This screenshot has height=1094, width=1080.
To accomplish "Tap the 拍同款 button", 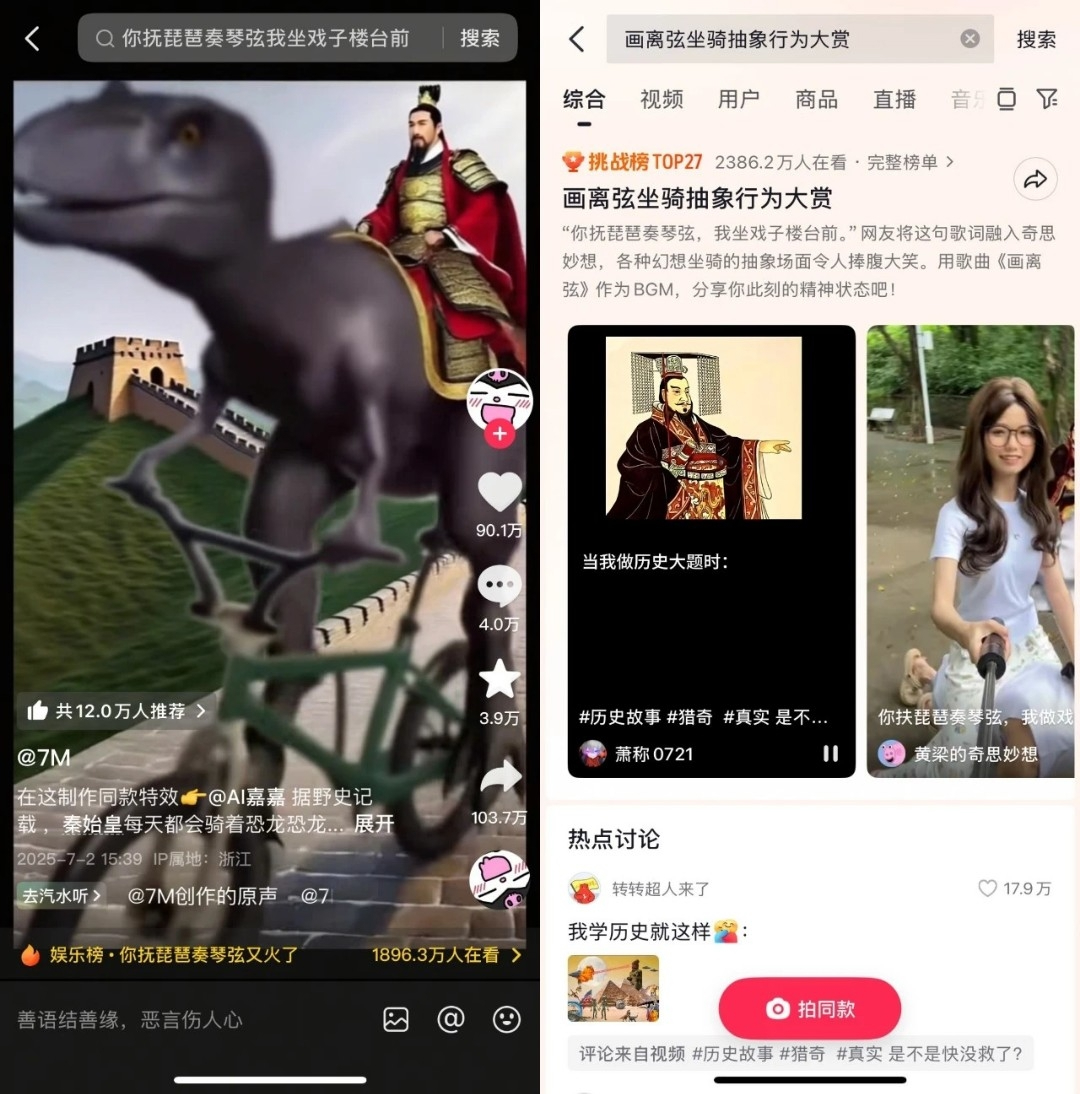I will click(809, 1009).
